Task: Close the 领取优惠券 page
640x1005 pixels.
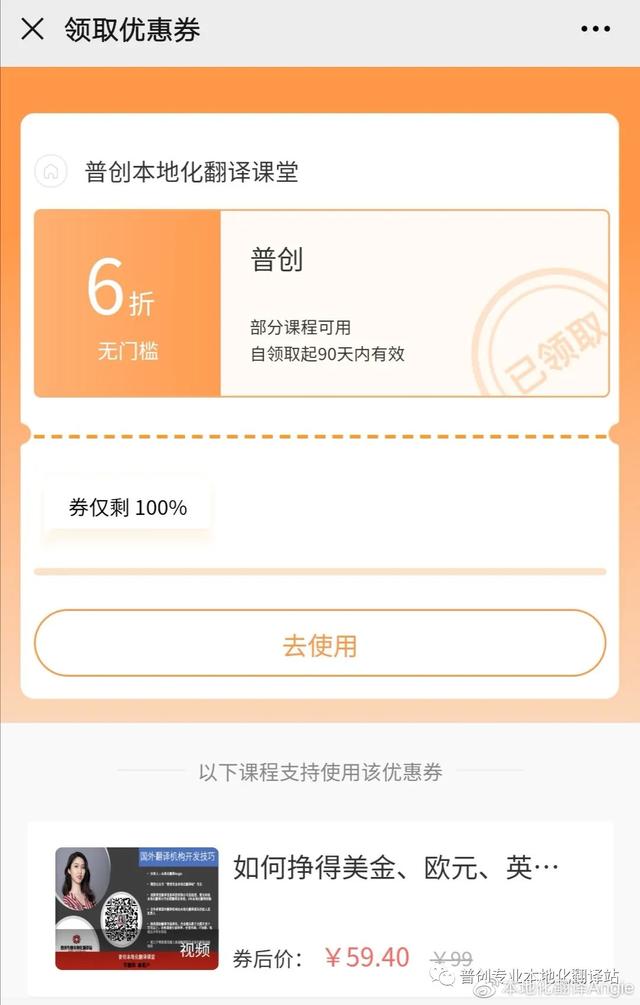Action: (x=32, y=29)
